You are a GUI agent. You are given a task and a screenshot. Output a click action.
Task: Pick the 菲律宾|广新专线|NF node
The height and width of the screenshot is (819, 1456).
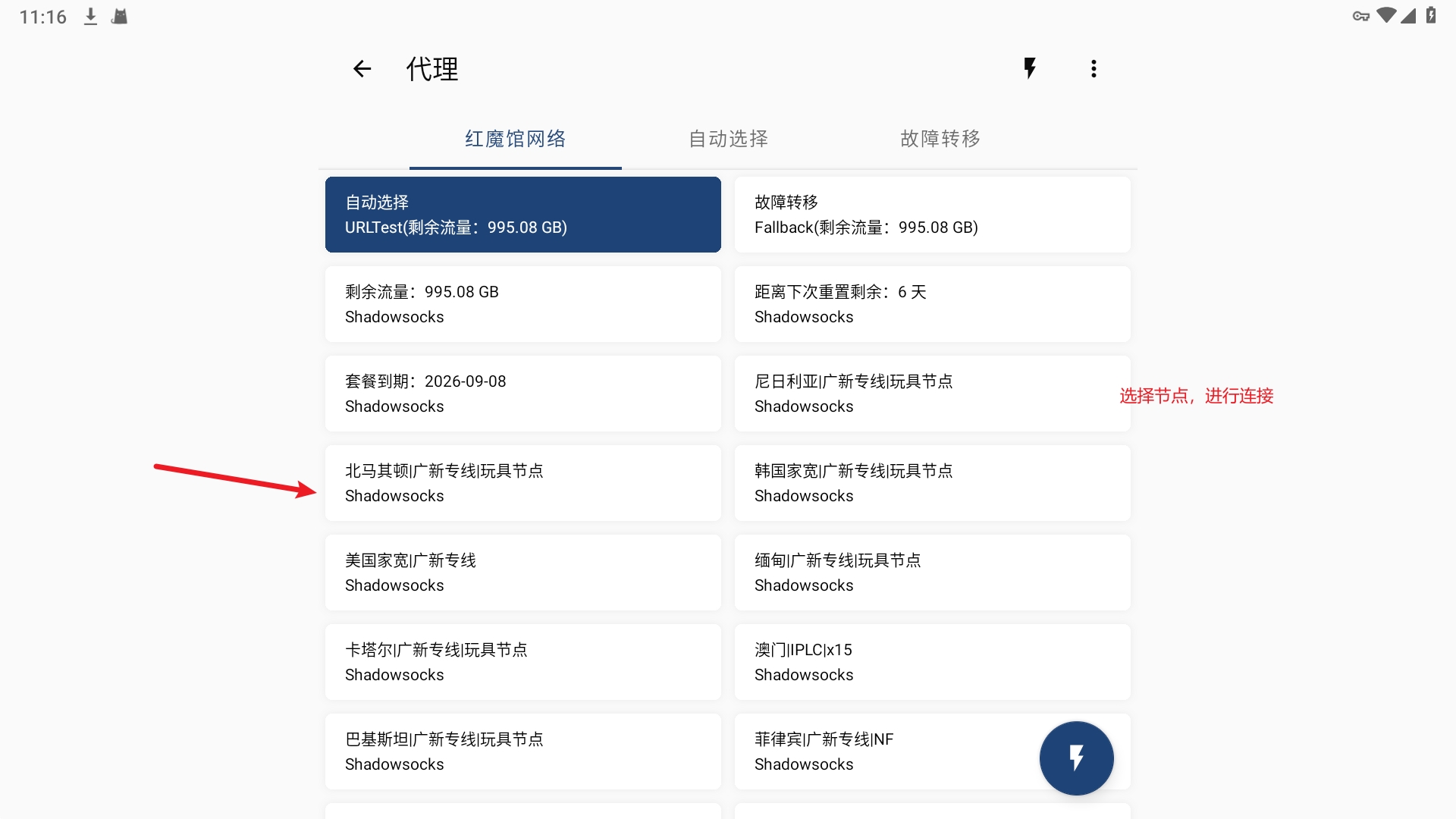pos(872,752)
